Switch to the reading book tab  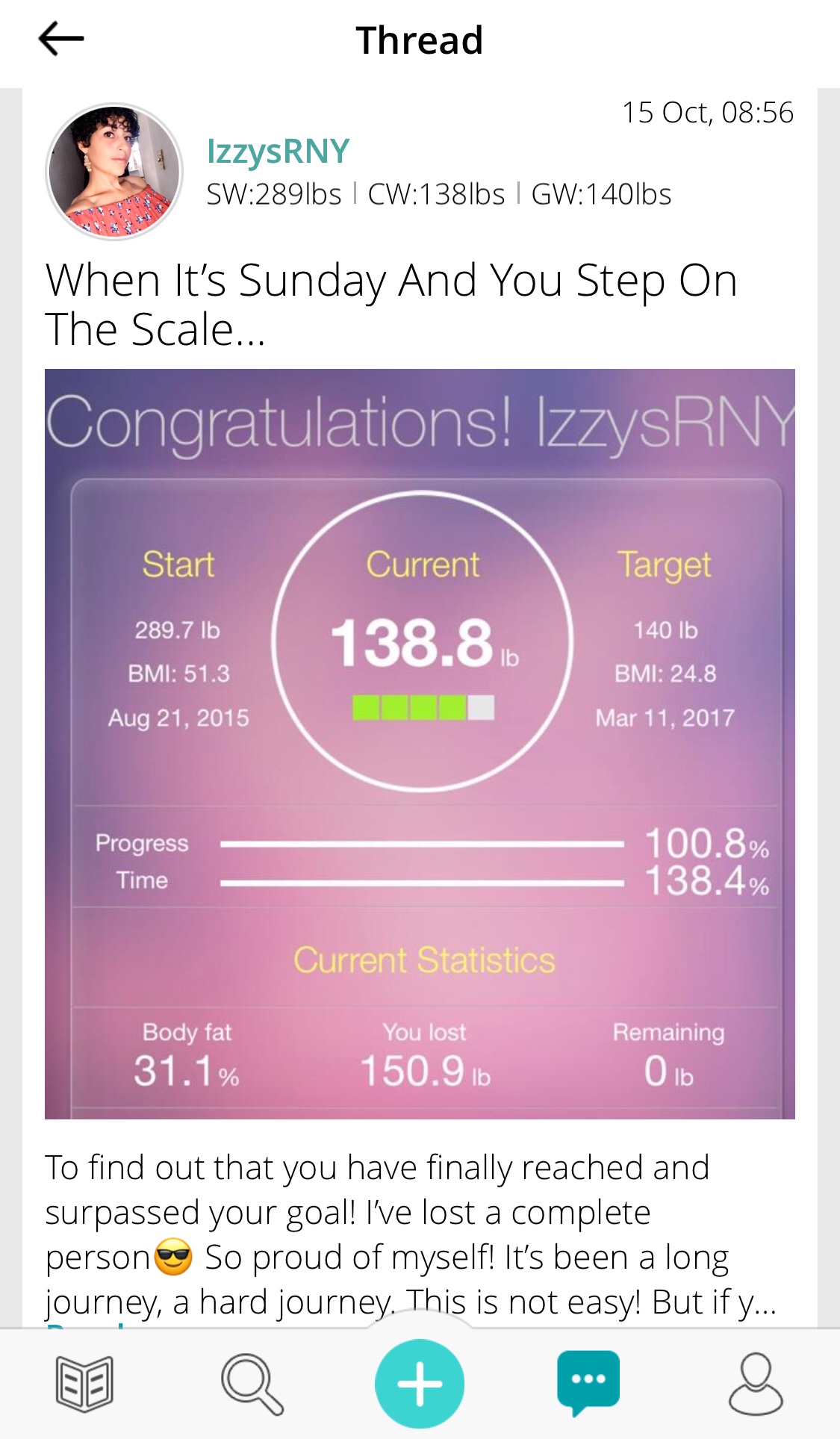point(84,1384)
